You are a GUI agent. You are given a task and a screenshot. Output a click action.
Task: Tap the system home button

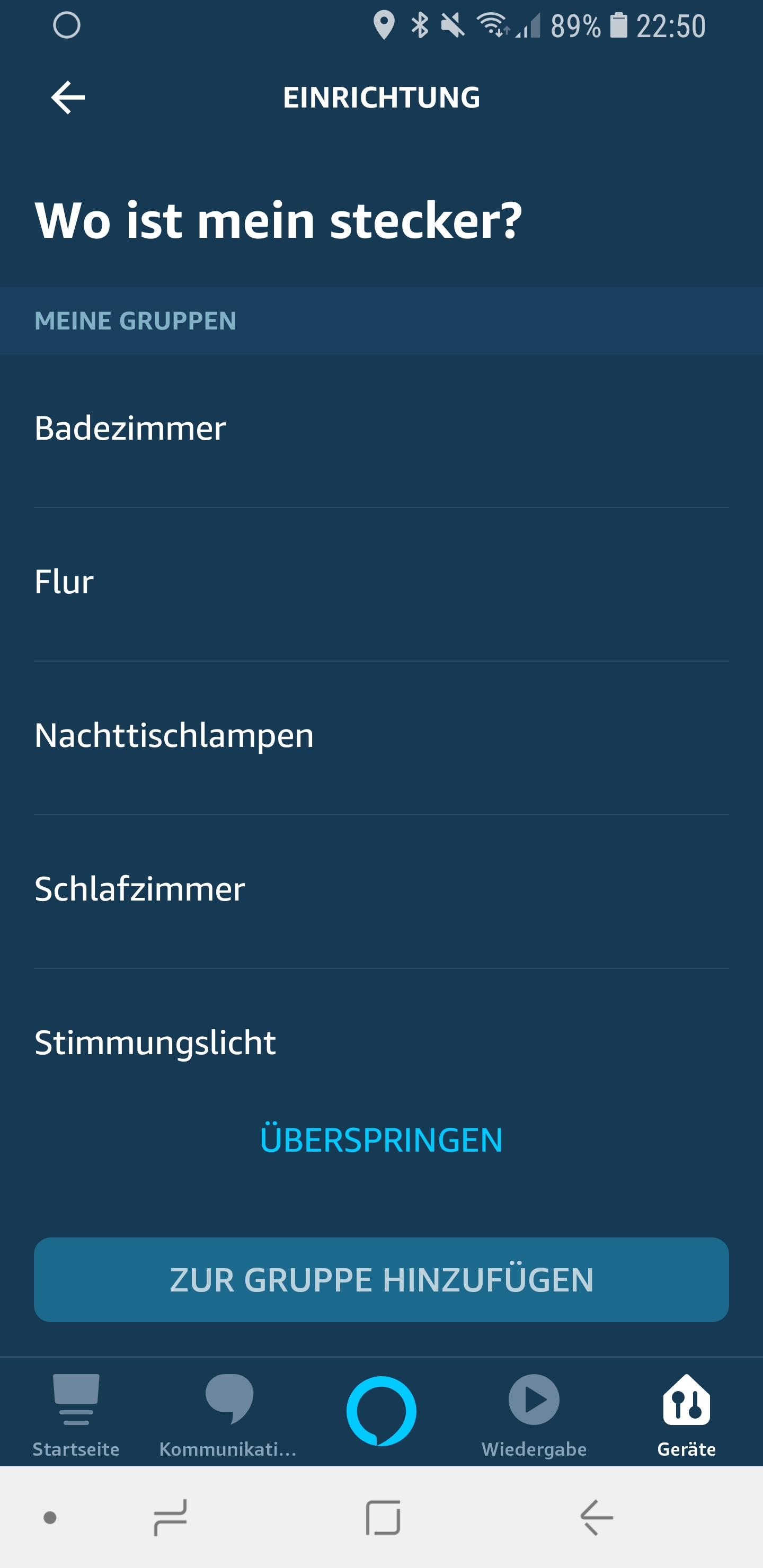coord(383,1518)
